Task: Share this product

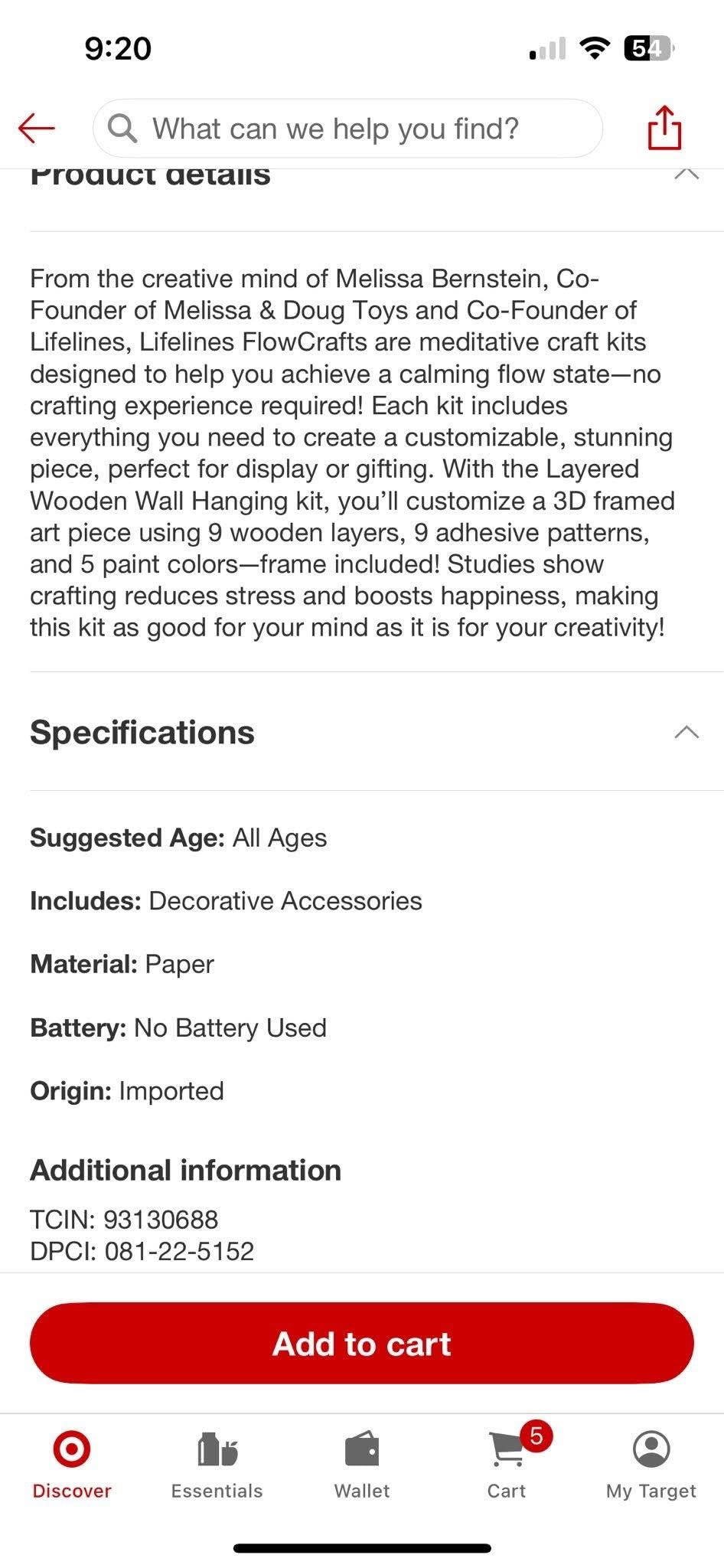Action: point(664,127)
